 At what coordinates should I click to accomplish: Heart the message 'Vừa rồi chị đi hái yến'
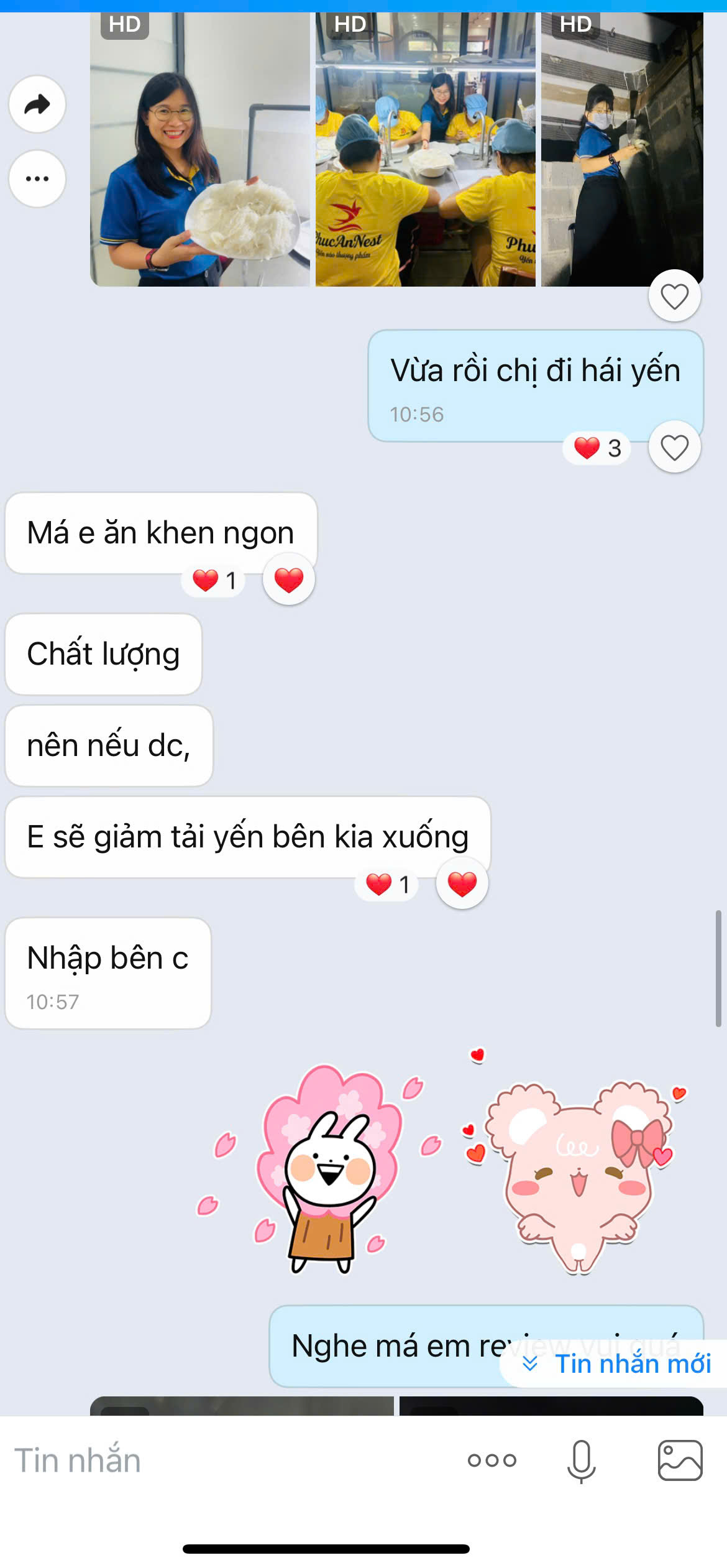tap(674, 447)
